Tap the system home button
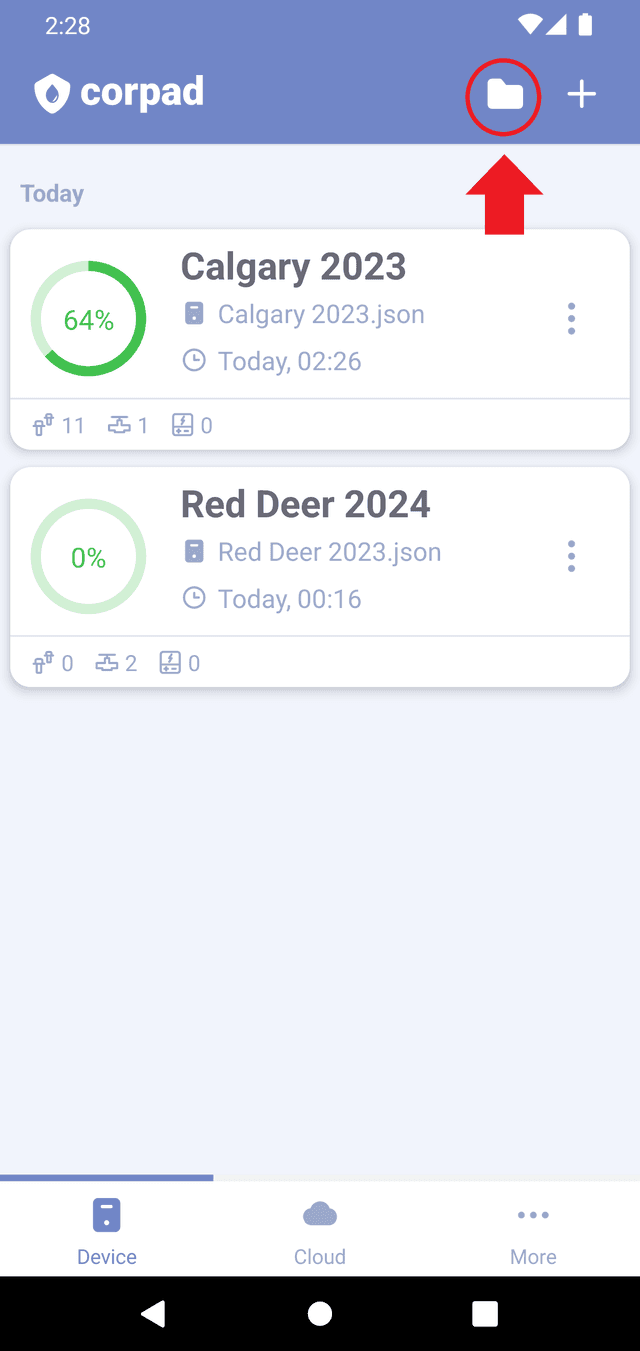 tap(320, 1314)
